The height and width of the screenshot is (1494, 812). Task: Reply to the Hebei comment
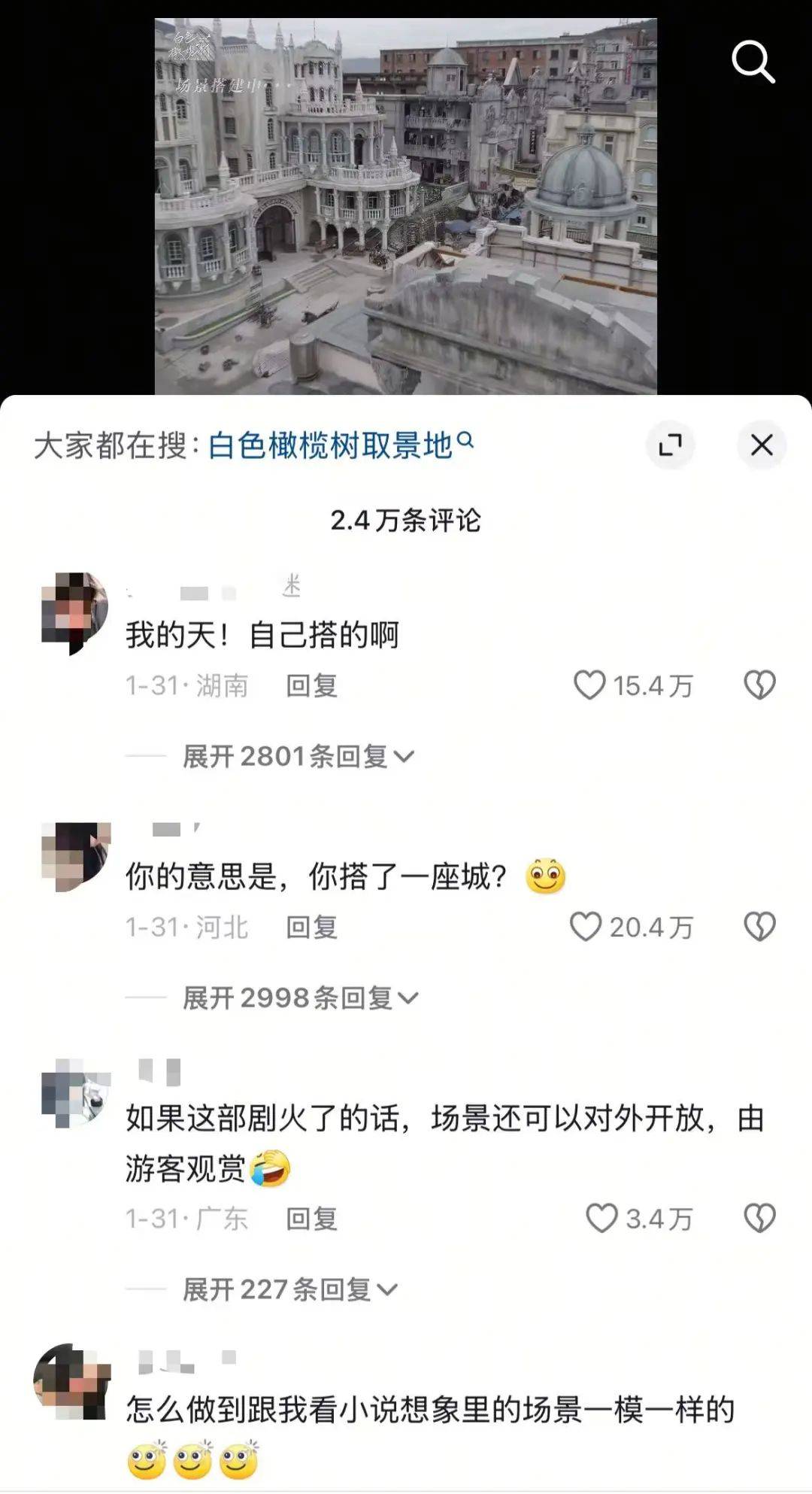(311, 928)
